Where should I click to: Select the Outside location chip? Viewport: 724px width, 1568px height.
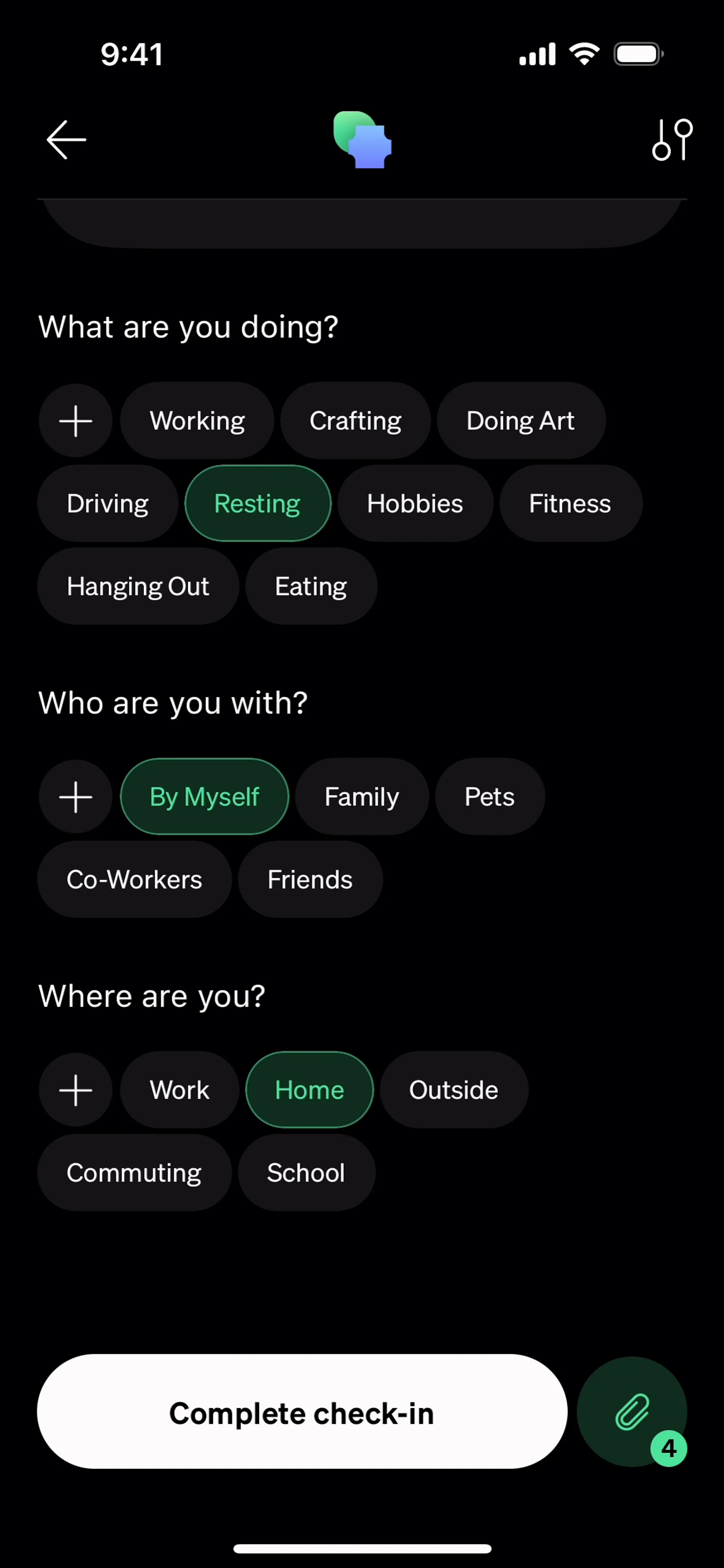(454, 1090)
